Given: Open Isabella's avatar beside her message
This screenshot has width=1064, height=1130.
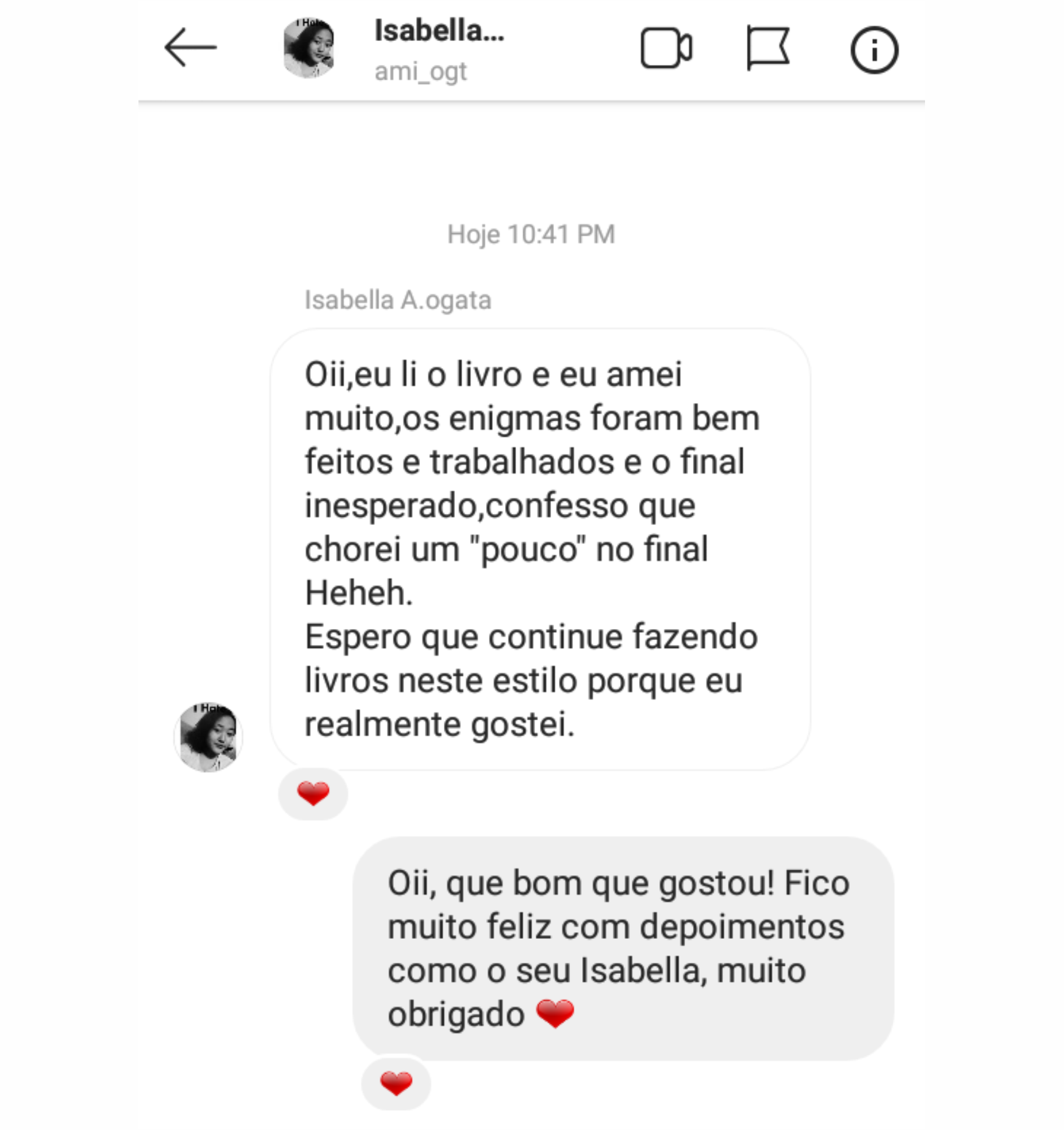Looking at the screenshot, I should [x=209, y=737].
